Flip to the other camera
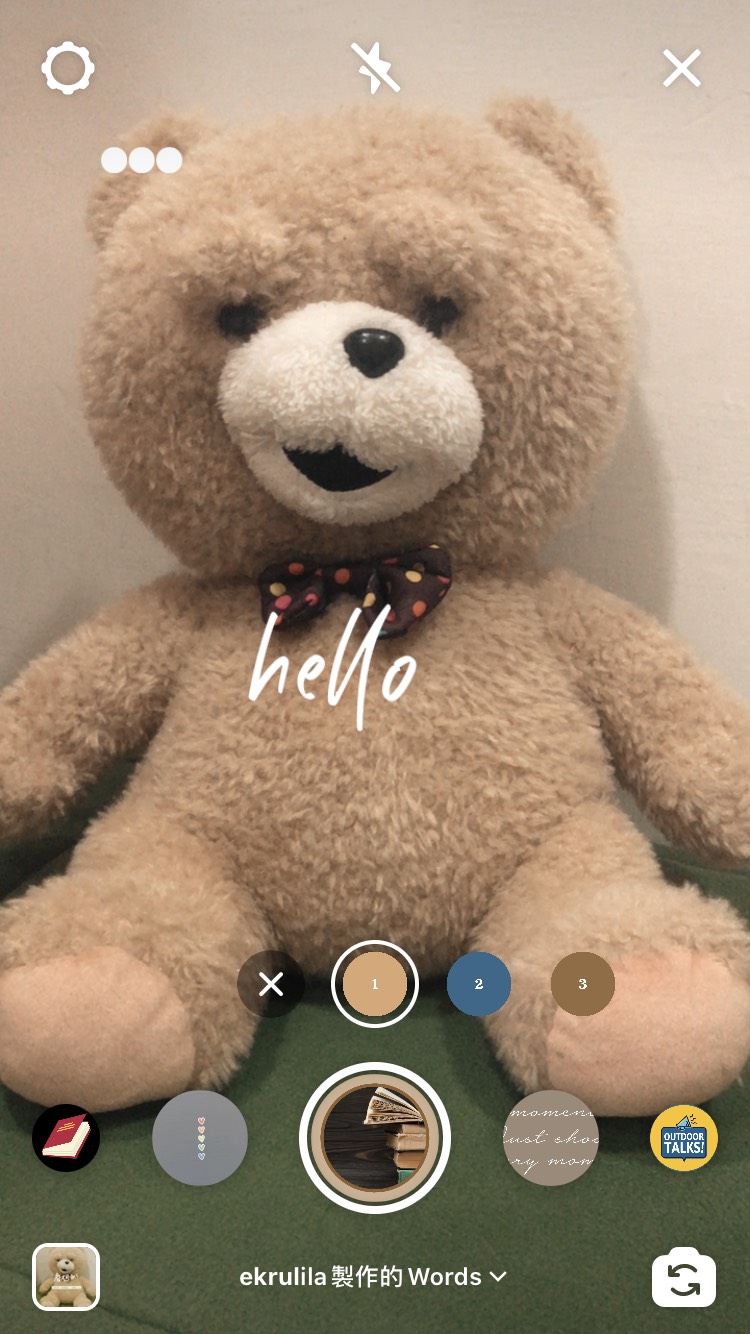750x1334 pixels. pyautogui.click(x=684, y=1279)
